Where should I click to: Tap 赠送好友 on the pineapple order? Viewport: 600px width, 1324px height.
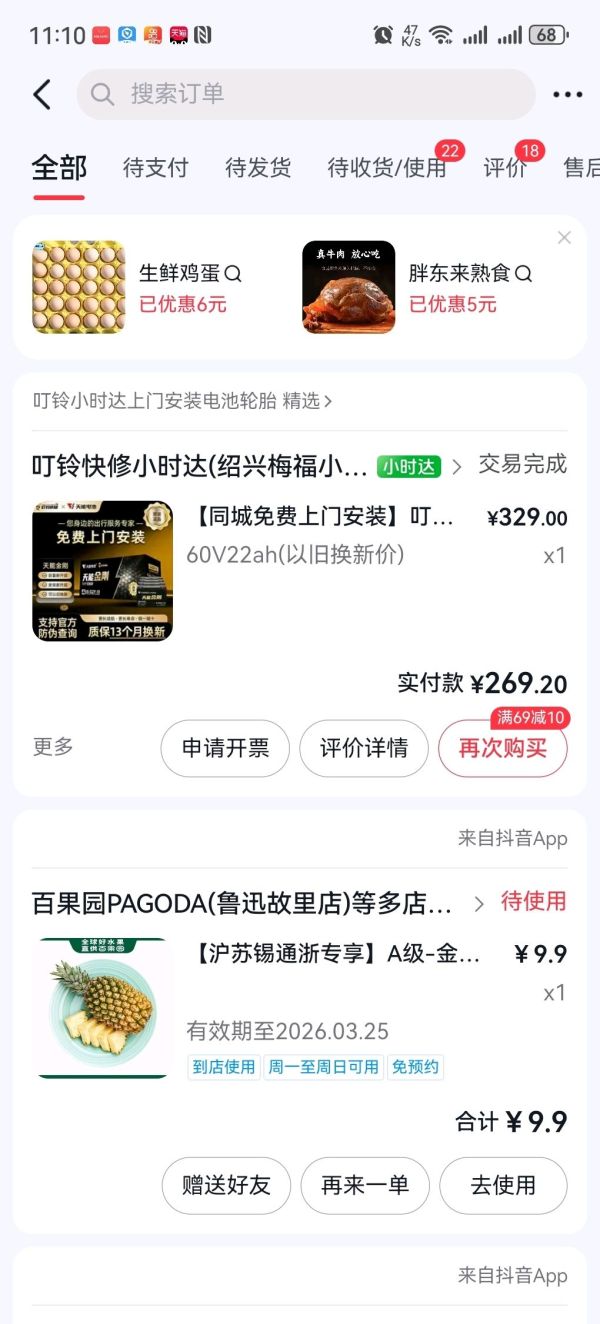226,1185
